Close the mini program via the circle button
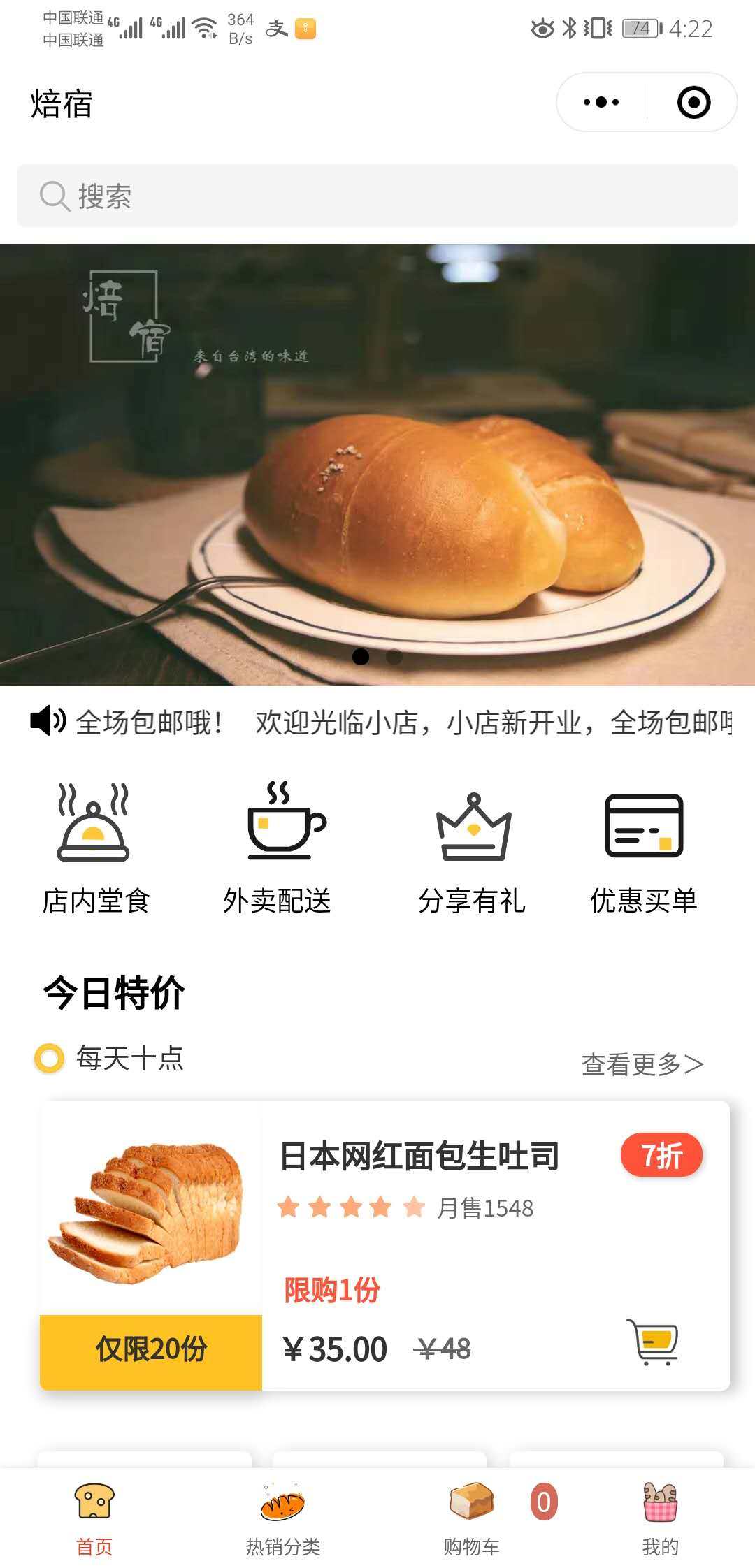This screenshot has width=755, height=1568. tap(693, 102)
